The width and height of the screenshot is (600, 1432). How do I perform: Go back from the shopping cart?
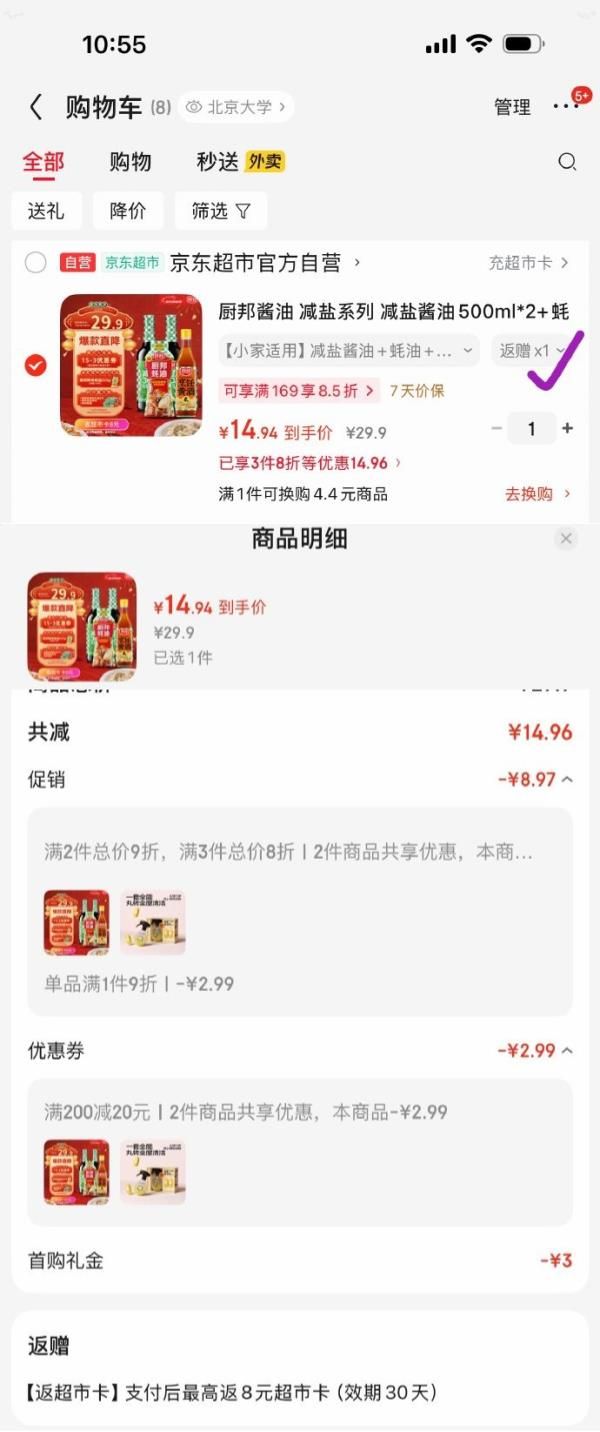point(36,107)
